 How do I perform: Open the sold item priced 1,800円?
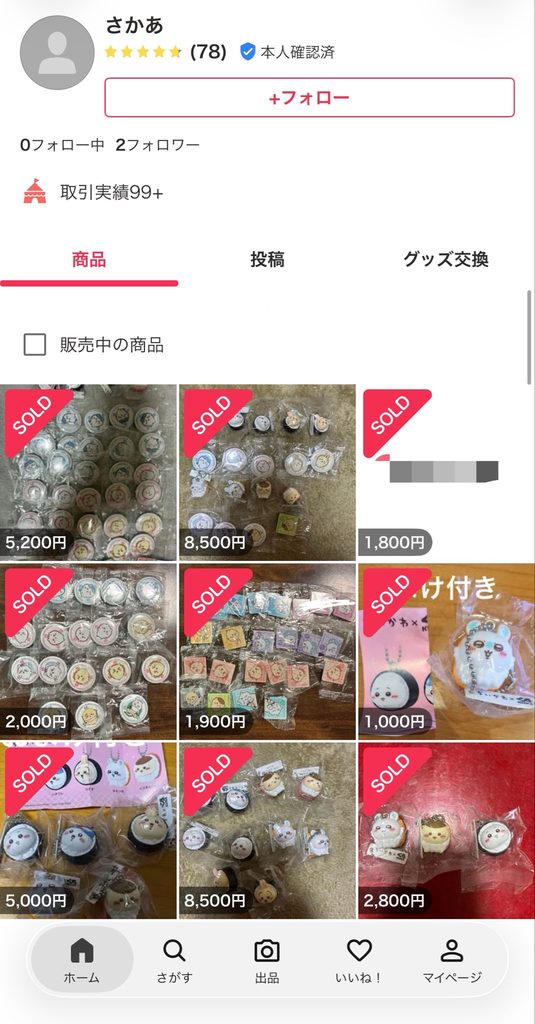(446, 472)
